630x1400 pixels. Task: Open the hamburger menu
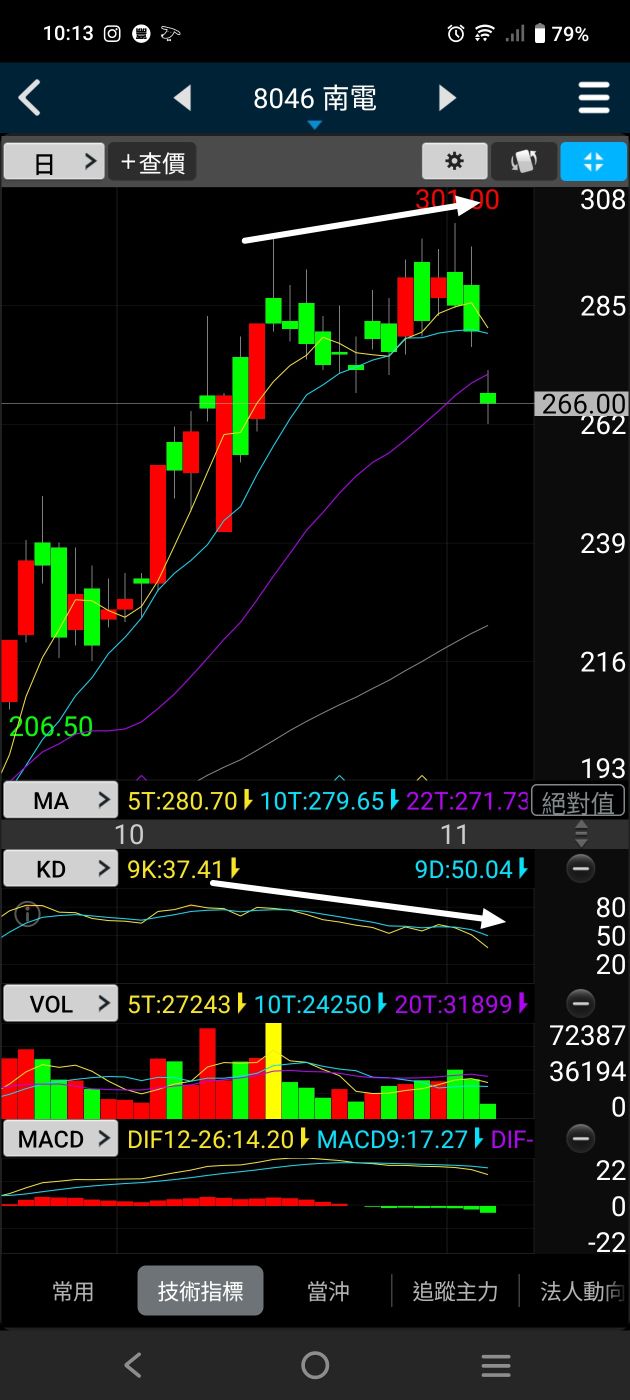pos(594,98)
